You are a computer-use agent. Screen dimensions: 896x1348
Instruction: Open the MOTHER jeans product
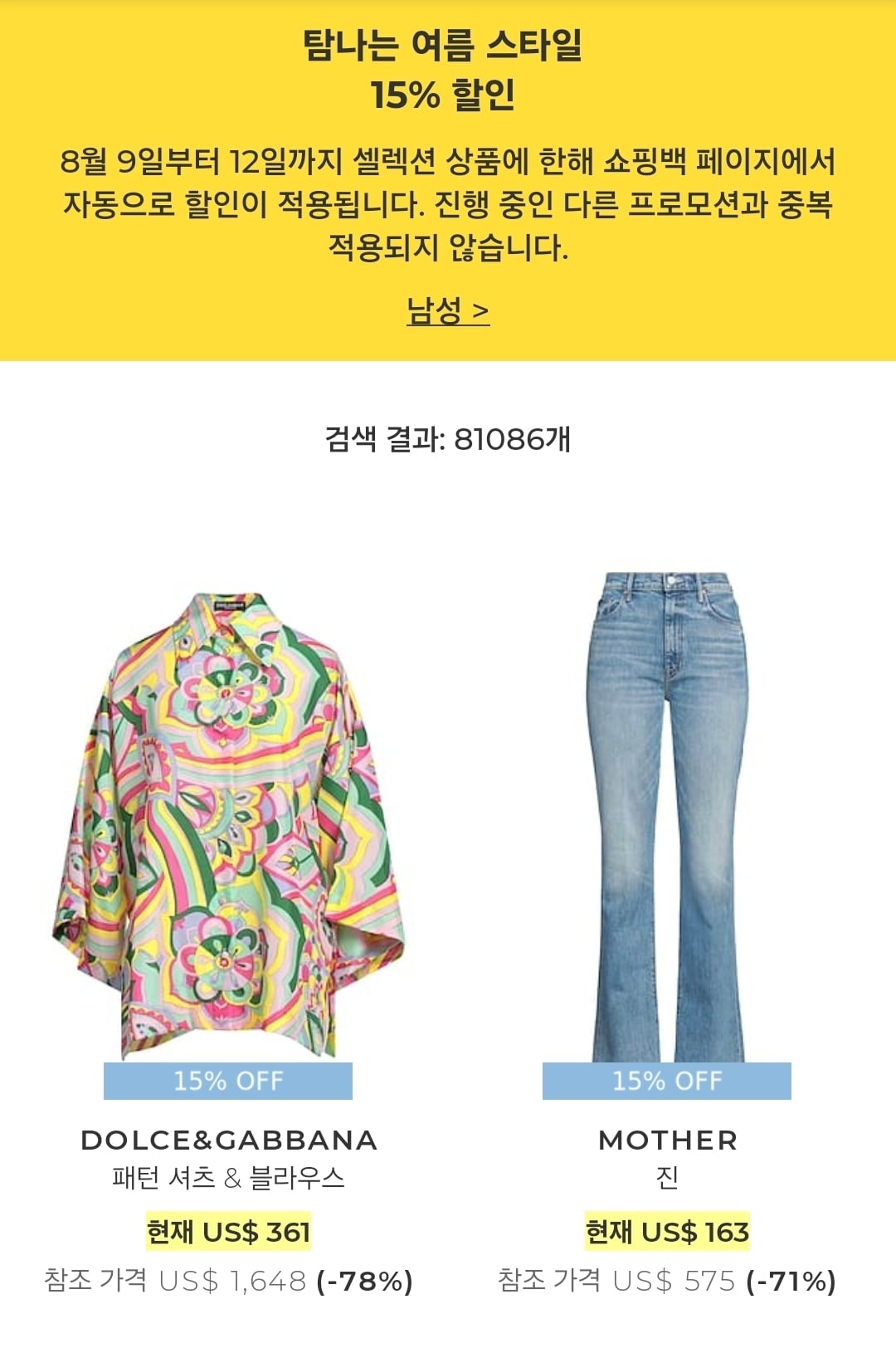666,818
